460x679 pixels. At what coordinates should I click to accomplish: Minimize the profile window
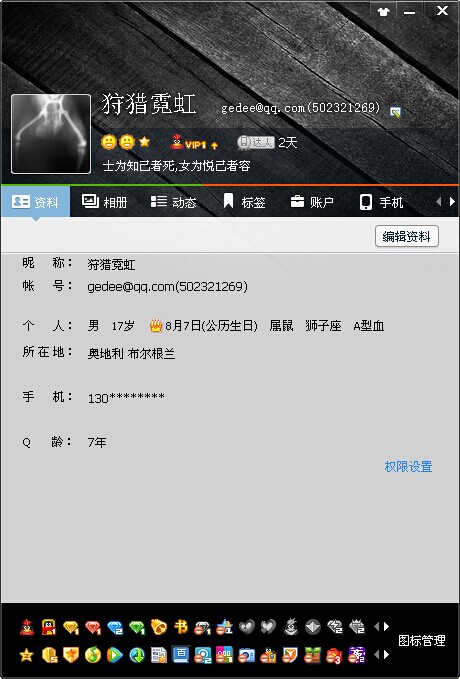(x=409, y=11)
